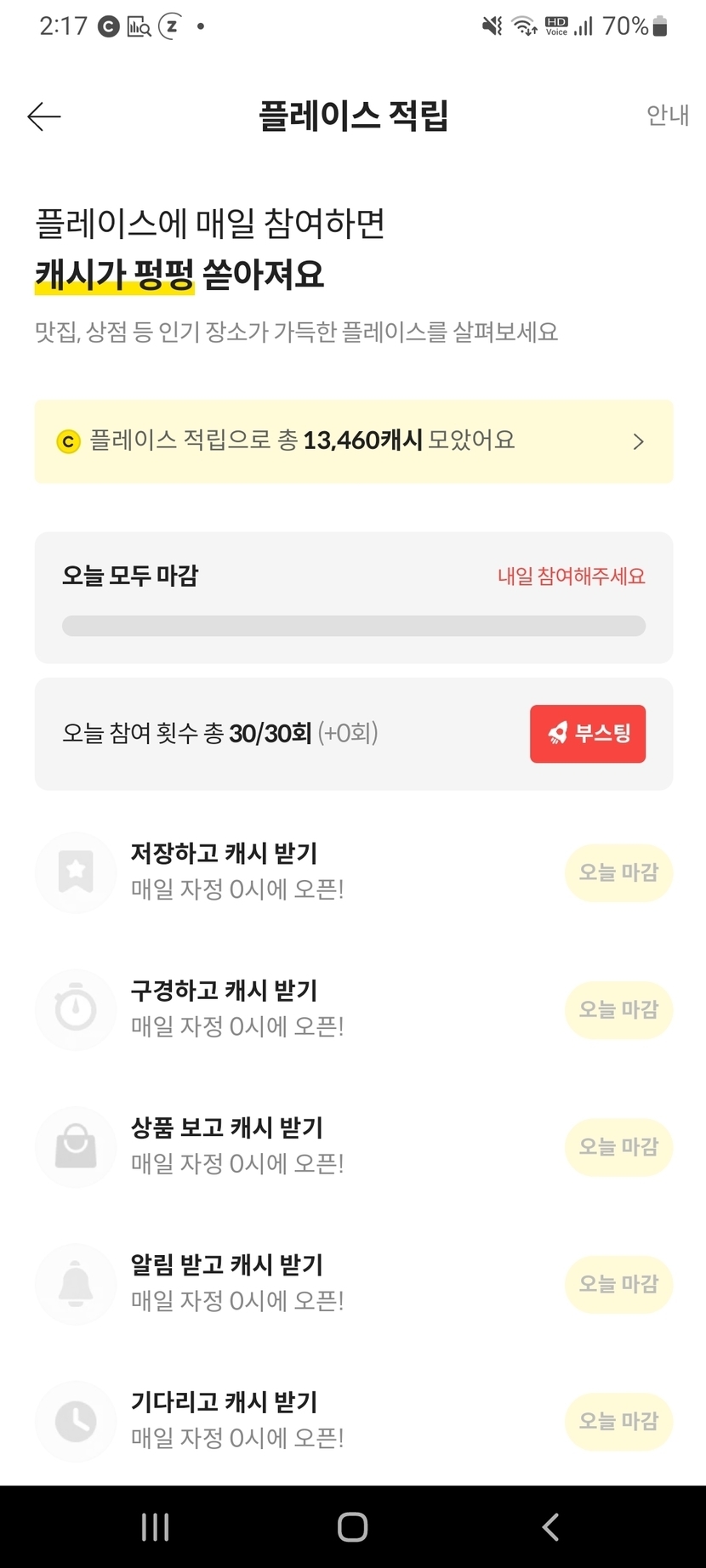The height and width of the screenshot is (1568, 706).
Task: Tap 오늘 마감 for 저장하고 캐시 받기
Action: 619,872
